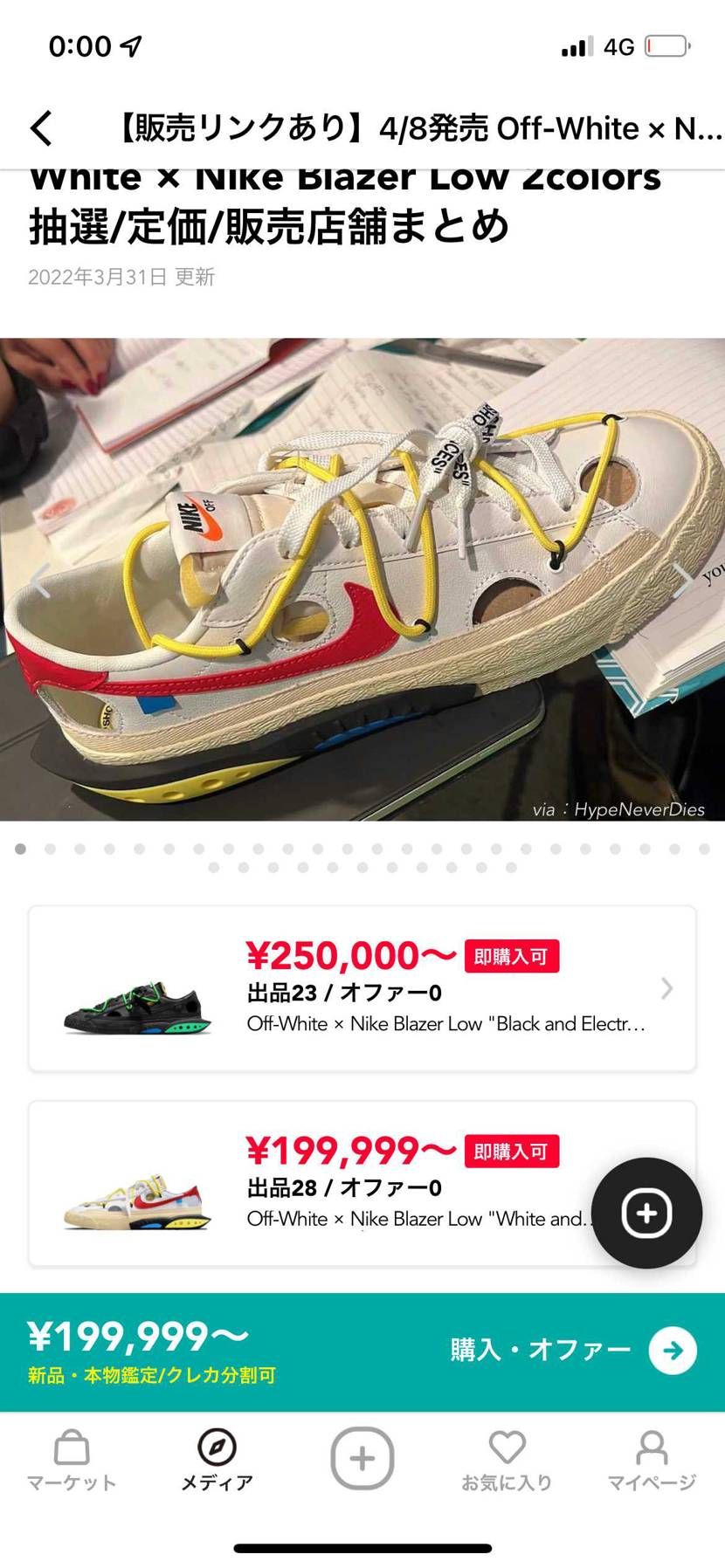Open the Black and Electric Green Blazer Low card
This screenshot has width=725, height=1568.
(x=362, y=988)
